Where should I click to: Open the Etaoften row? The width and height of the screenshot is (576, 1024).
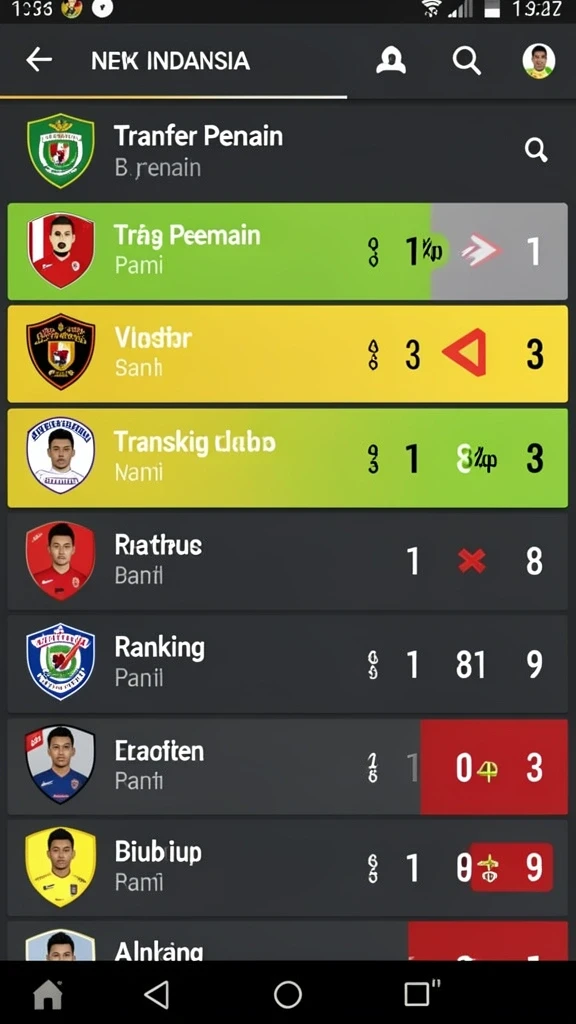(287, 767)
